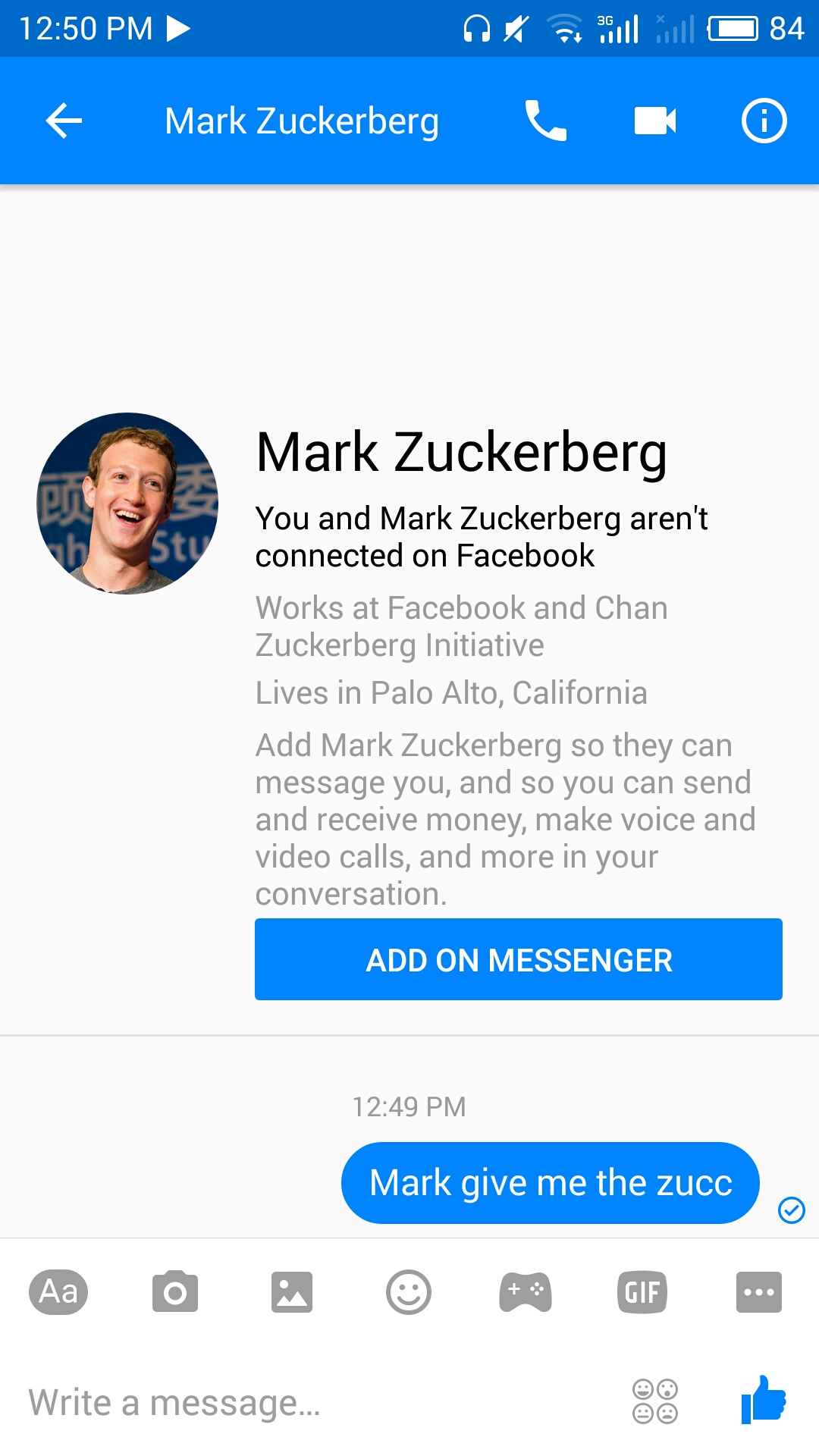Screen dimensions: 819x1456
Task: Focus the Write a message field
Action: tap(318, 1402)
